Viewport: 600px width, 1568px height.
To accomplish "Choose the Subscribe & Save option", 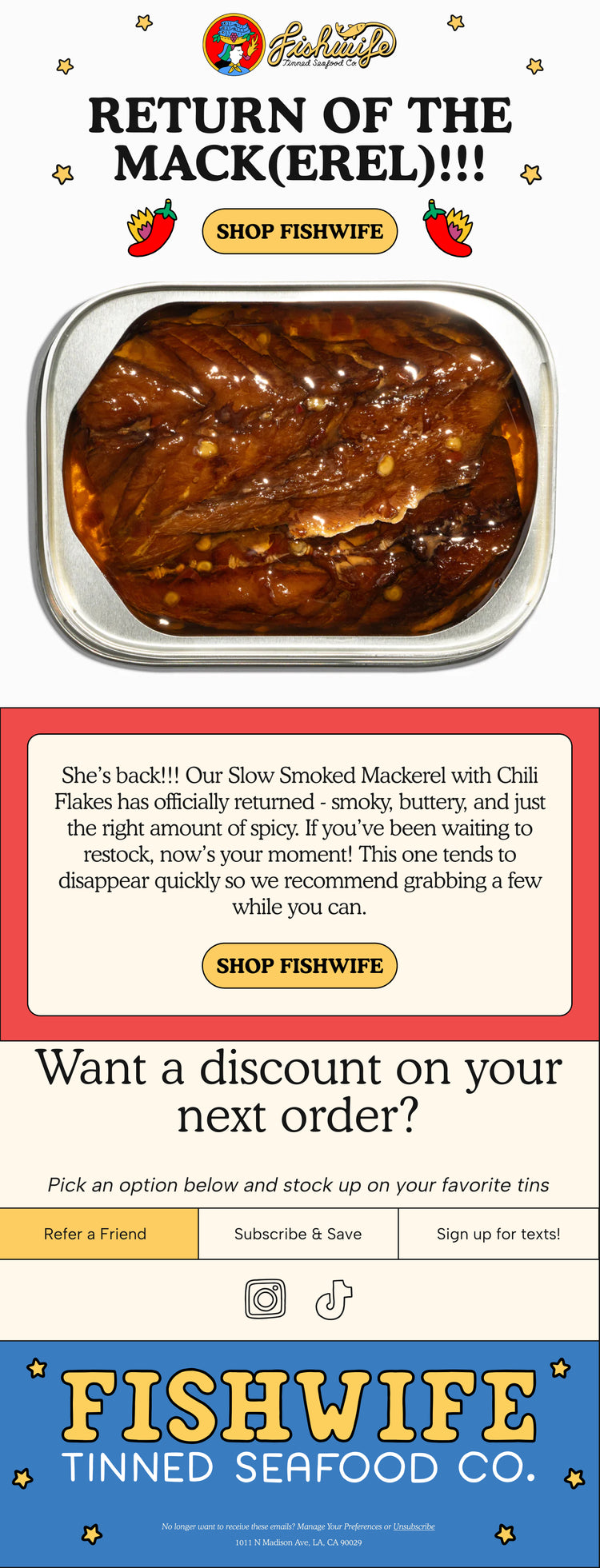I will 298,1234.
